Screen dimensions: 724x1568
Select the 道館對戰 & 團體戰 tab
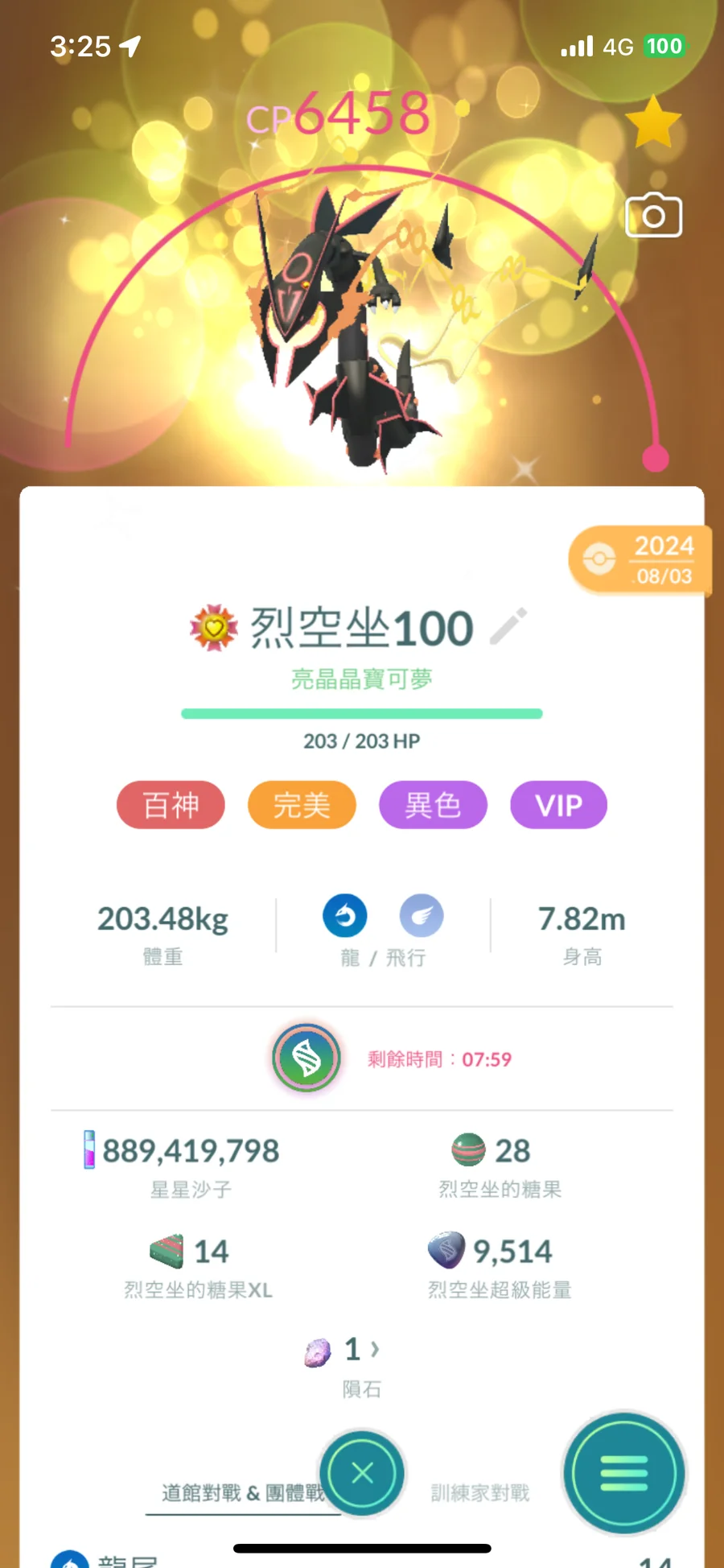(x=242, y=1493)
